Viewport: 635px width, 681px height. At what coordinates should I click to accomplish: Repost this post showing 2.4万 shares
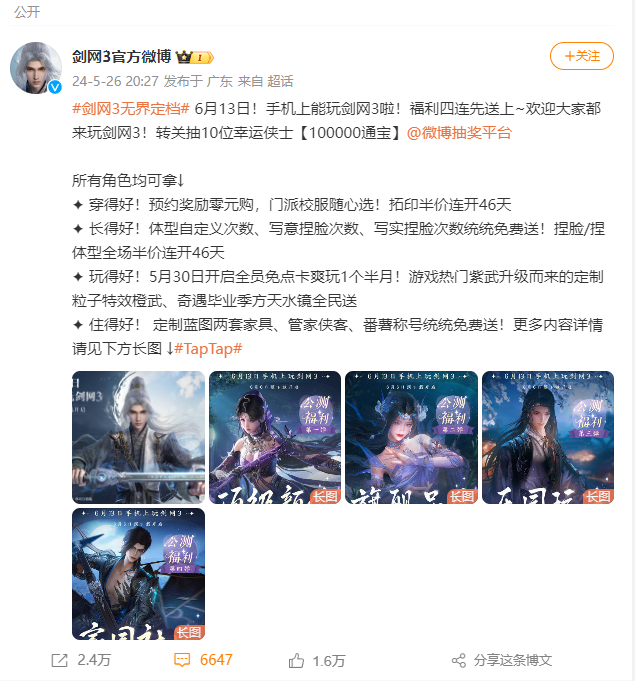click(80, 660)
